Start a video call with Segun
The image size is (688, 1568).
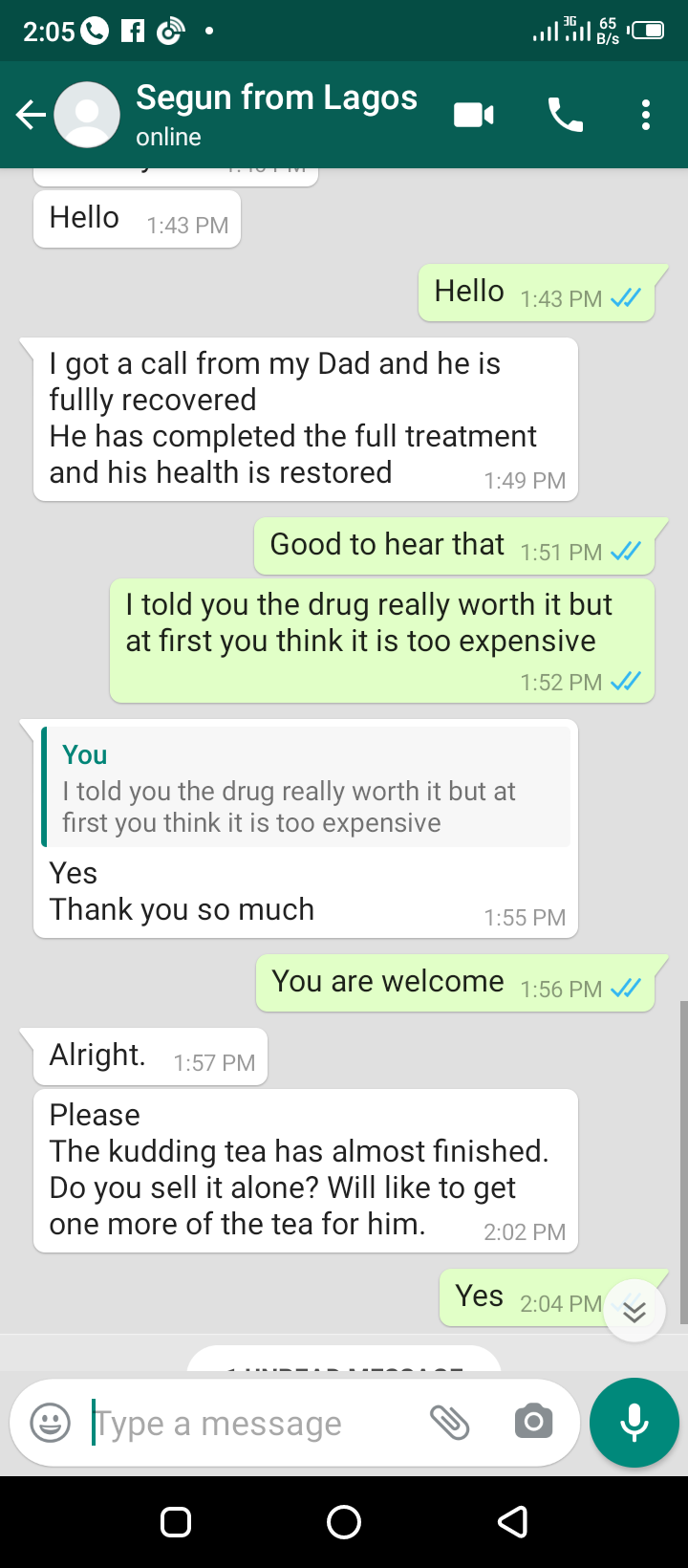tap(474, 116)
